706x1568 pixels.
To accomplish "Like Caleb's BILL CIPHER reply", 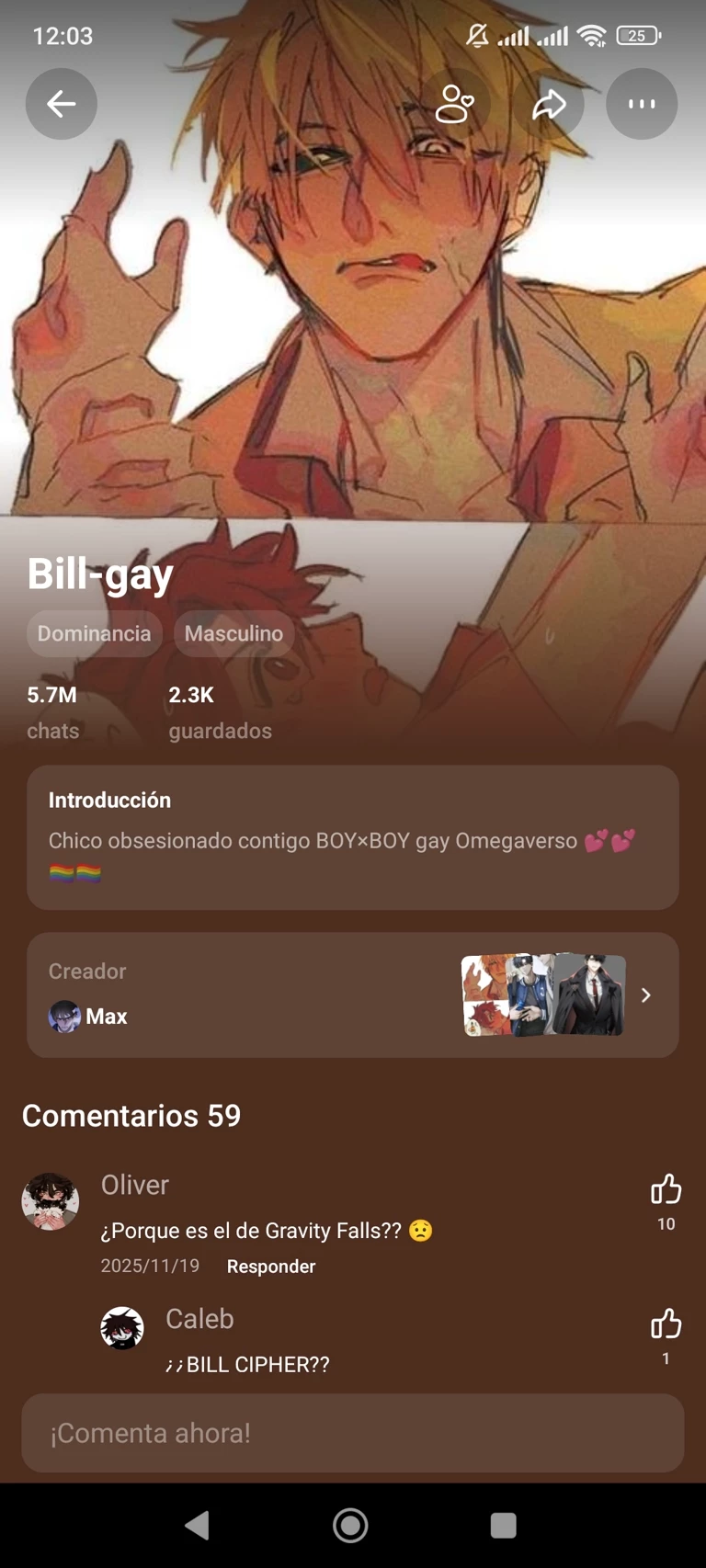I will 666,1324.
